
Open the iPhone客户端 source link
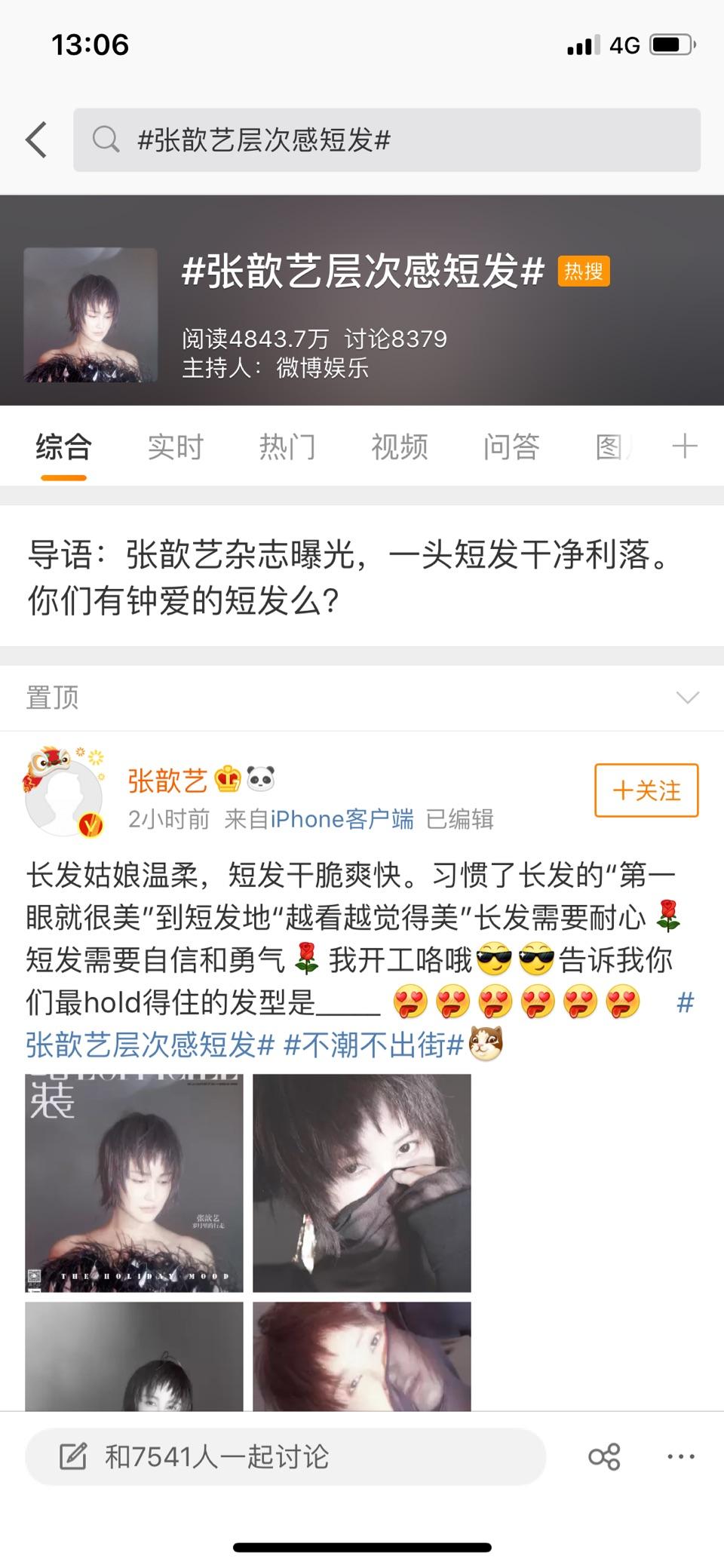pyautogui.click(x=342, y=819)
